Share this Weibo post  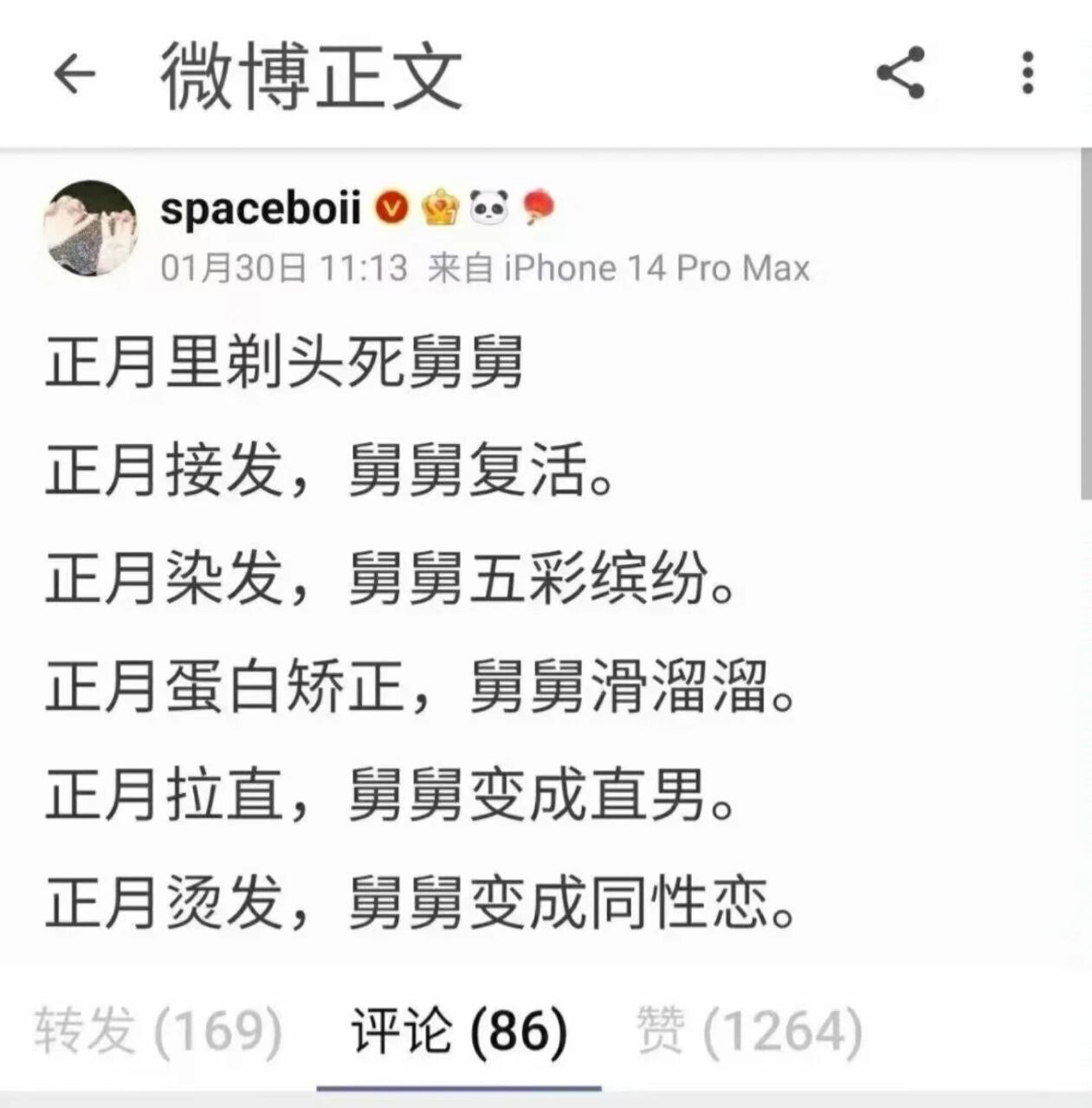[x=901, y=74]
